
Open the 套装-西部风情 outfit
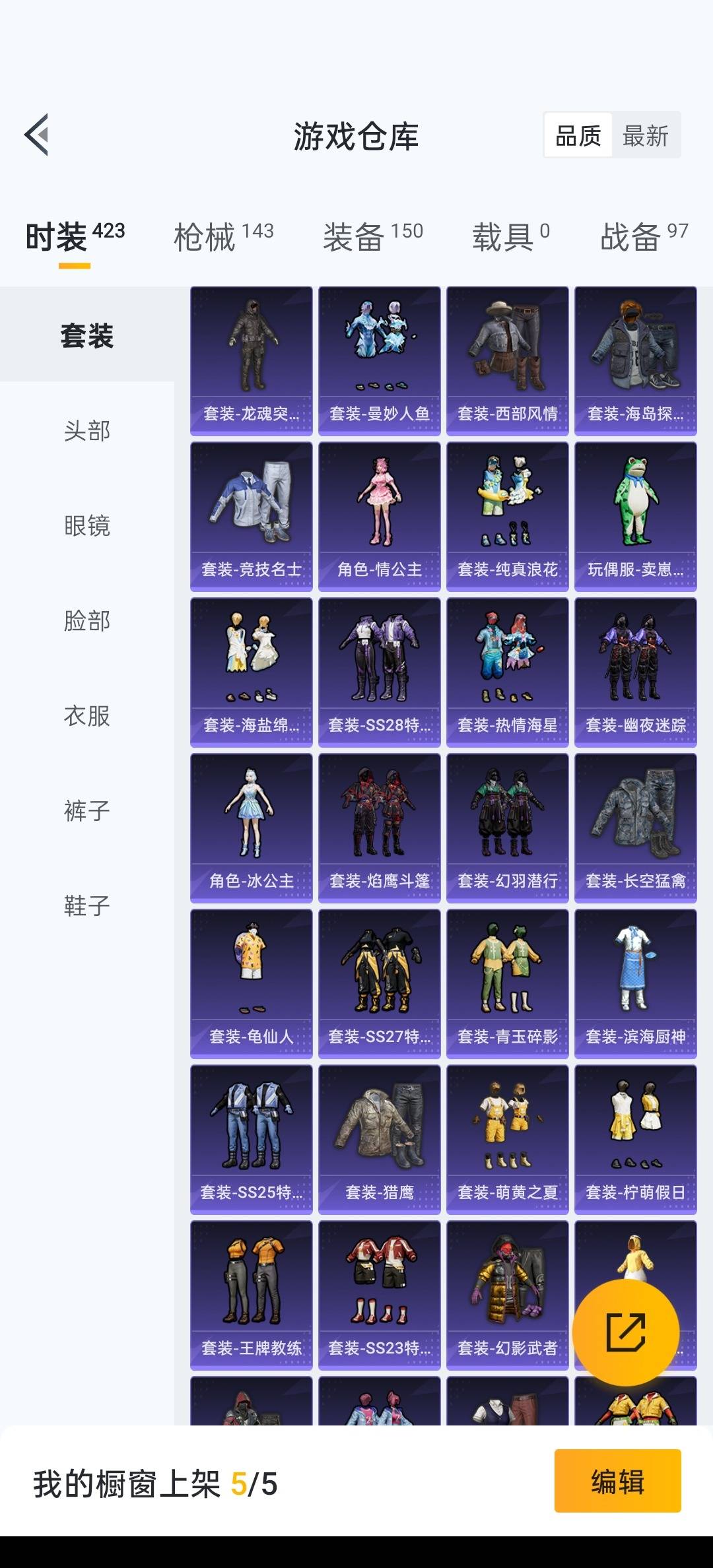(x=508, y=361)
